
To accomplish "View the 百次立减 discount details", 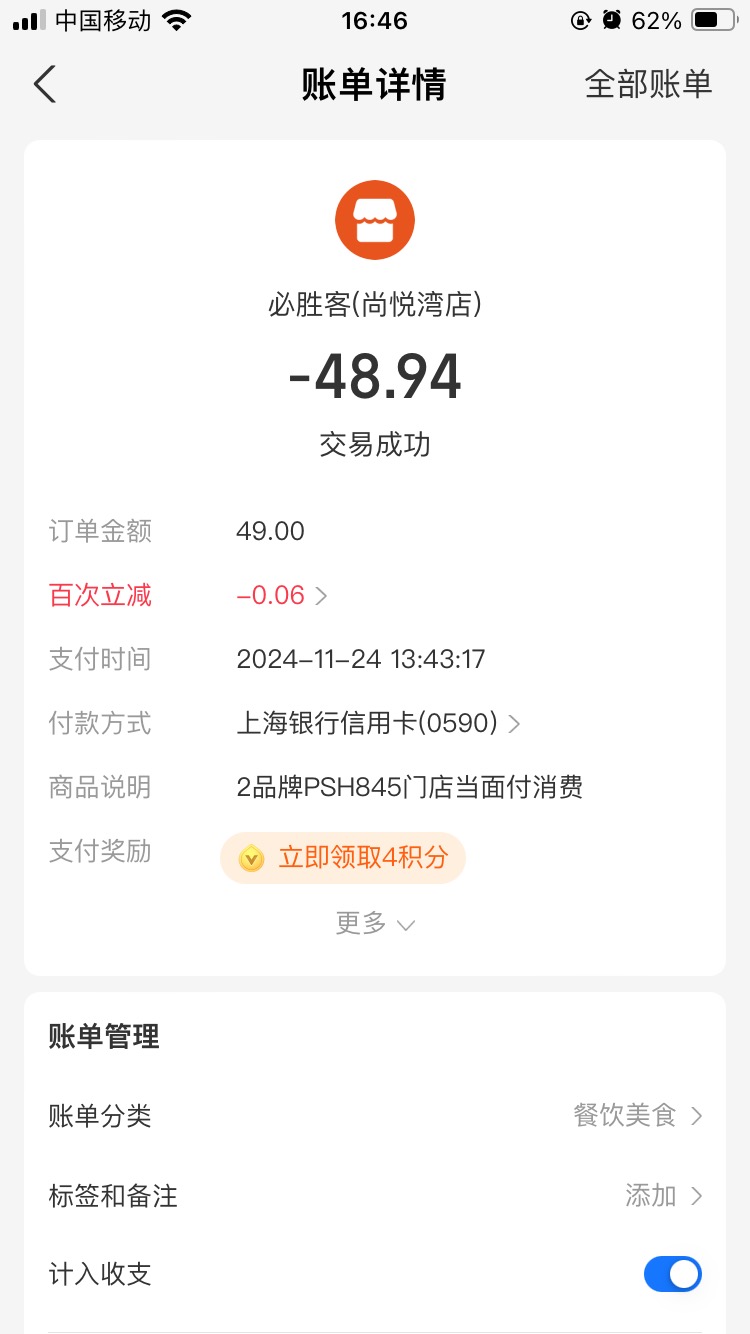I will 281,595.
